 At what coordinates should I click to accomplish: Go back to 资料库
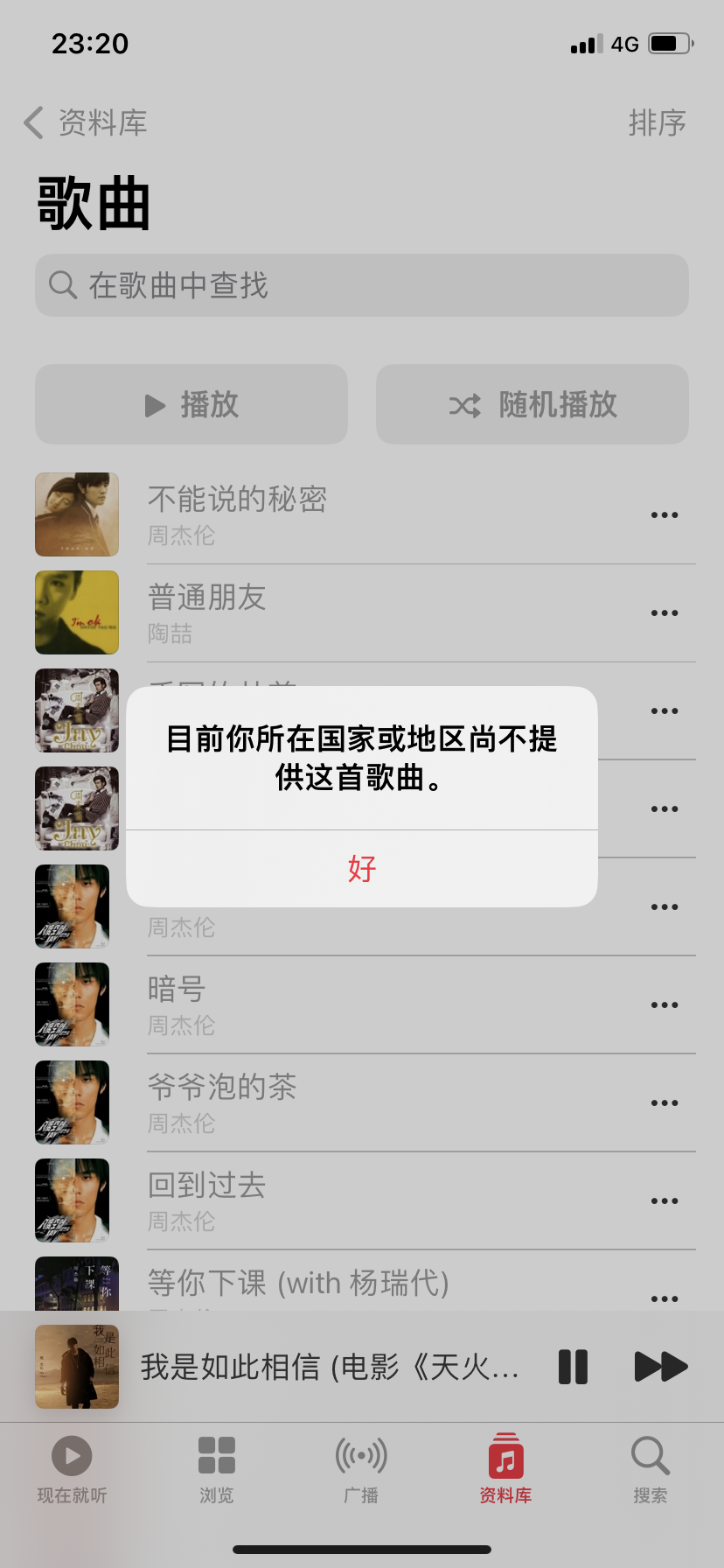pos(86,122)
